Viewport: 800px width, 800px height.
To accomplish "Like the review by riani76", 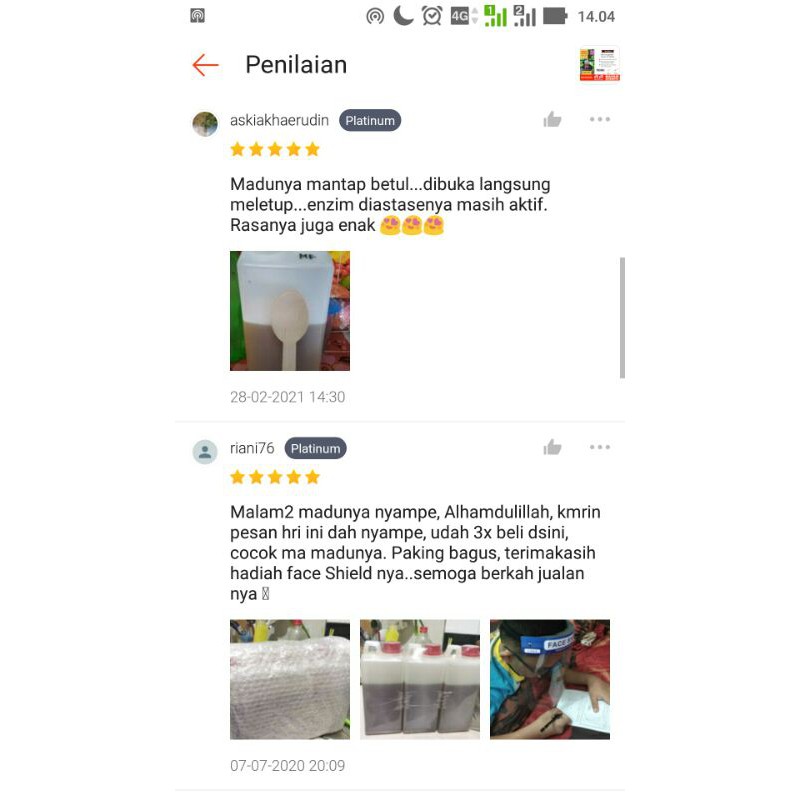I will pos(552,448).
